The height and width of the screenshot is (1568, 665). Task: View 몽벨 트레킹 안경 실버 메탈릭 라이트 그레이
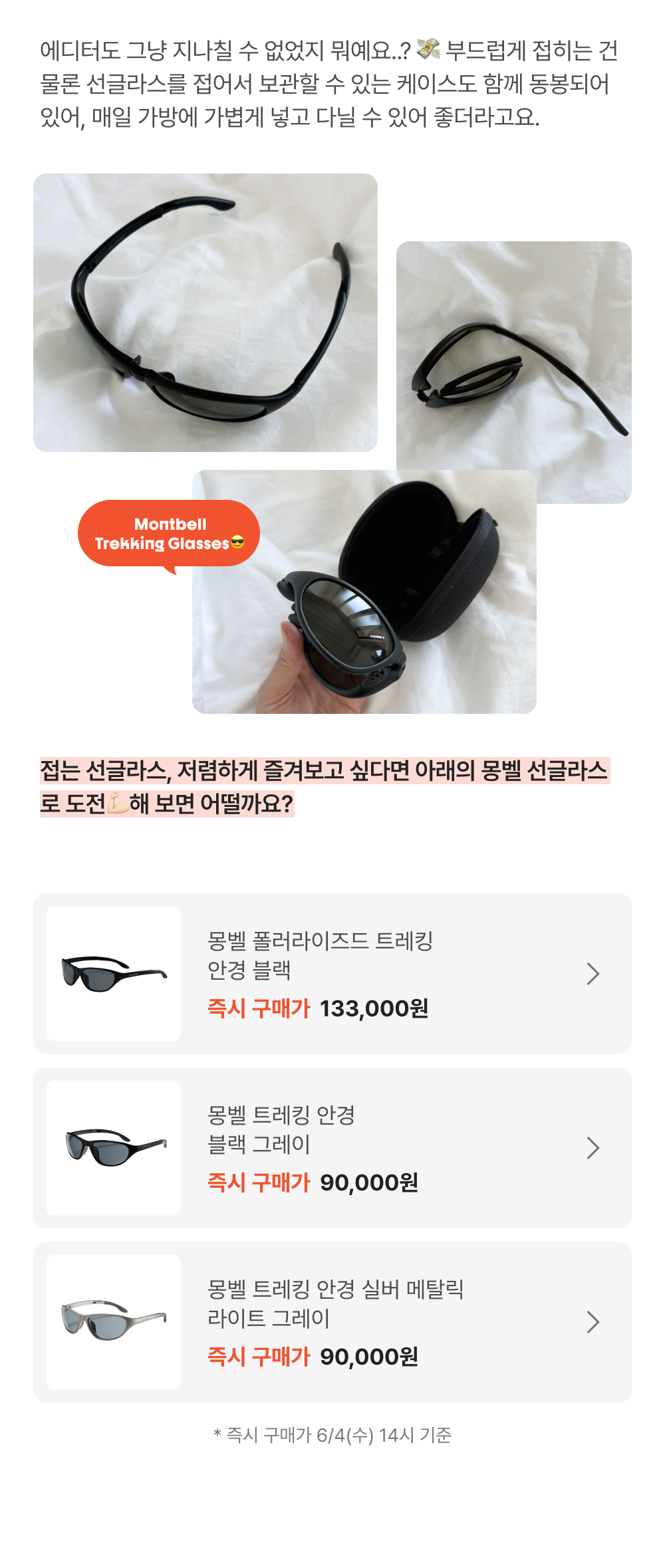pos(332,1321)
